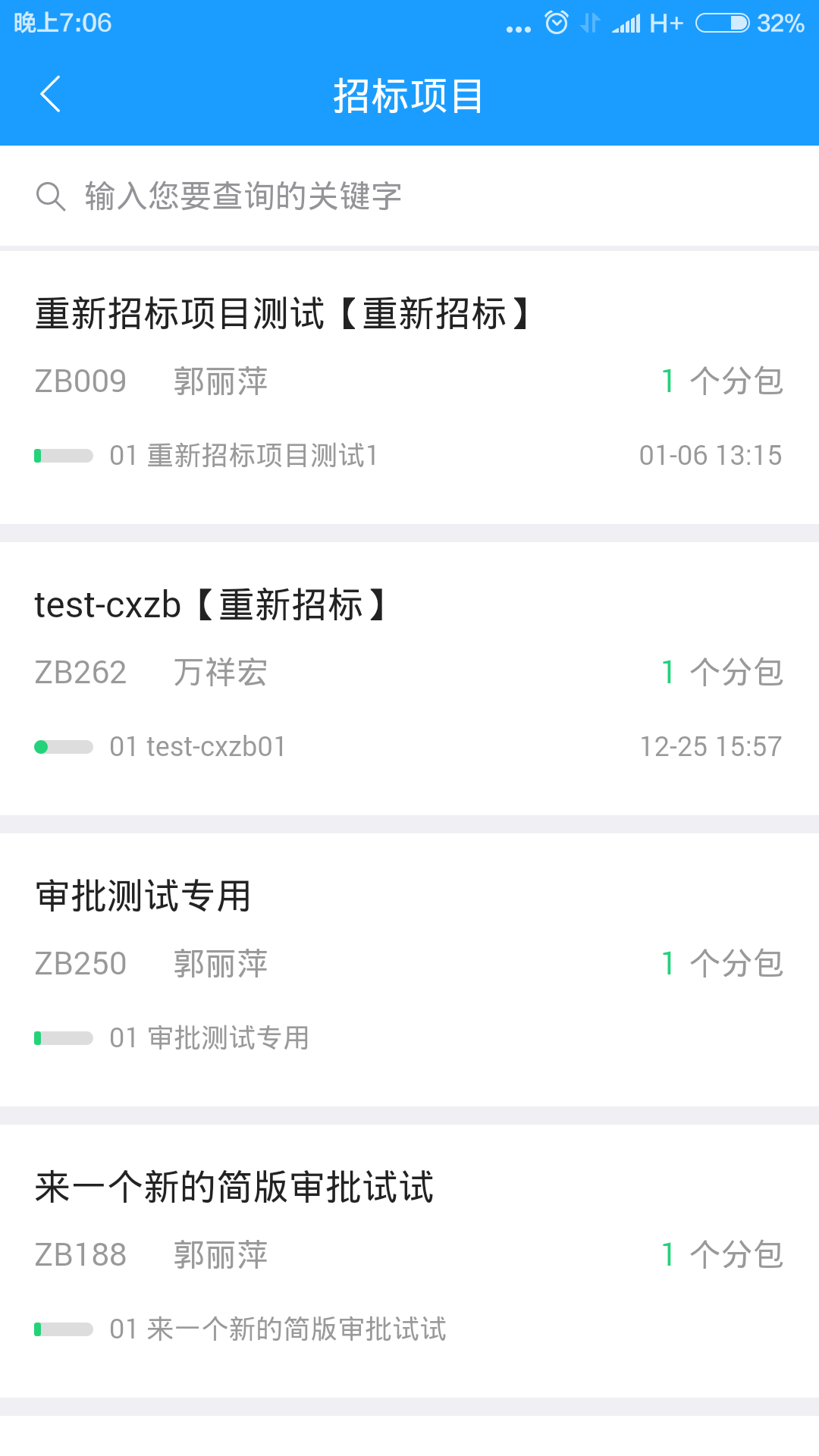Tap the magnifier icon in the search bar
This screenshot has width=819, height=1456.
pyautogui.click(x=50, y=195)
